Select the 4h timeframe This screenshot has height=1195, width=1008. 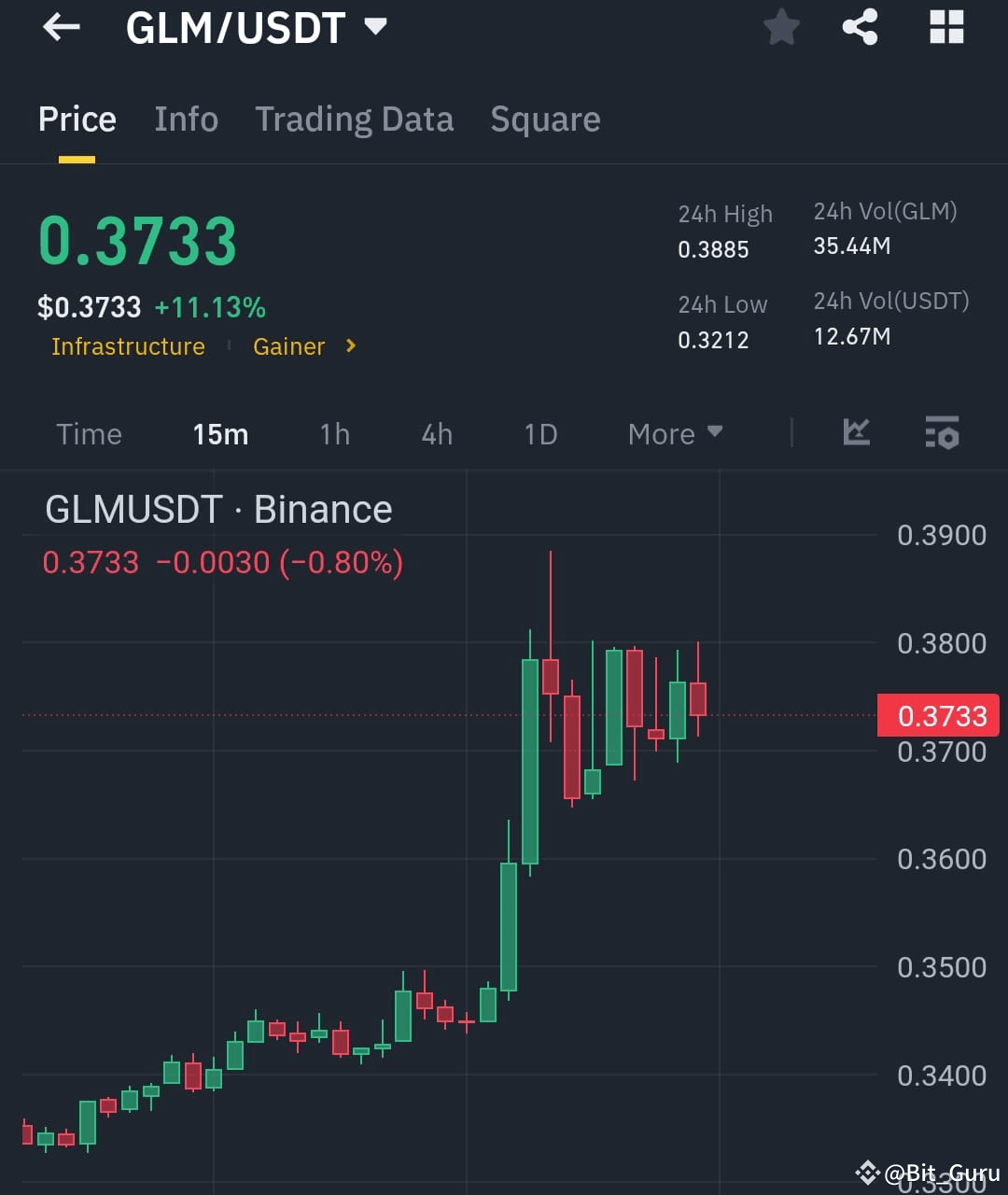click(x=435, y=433)
